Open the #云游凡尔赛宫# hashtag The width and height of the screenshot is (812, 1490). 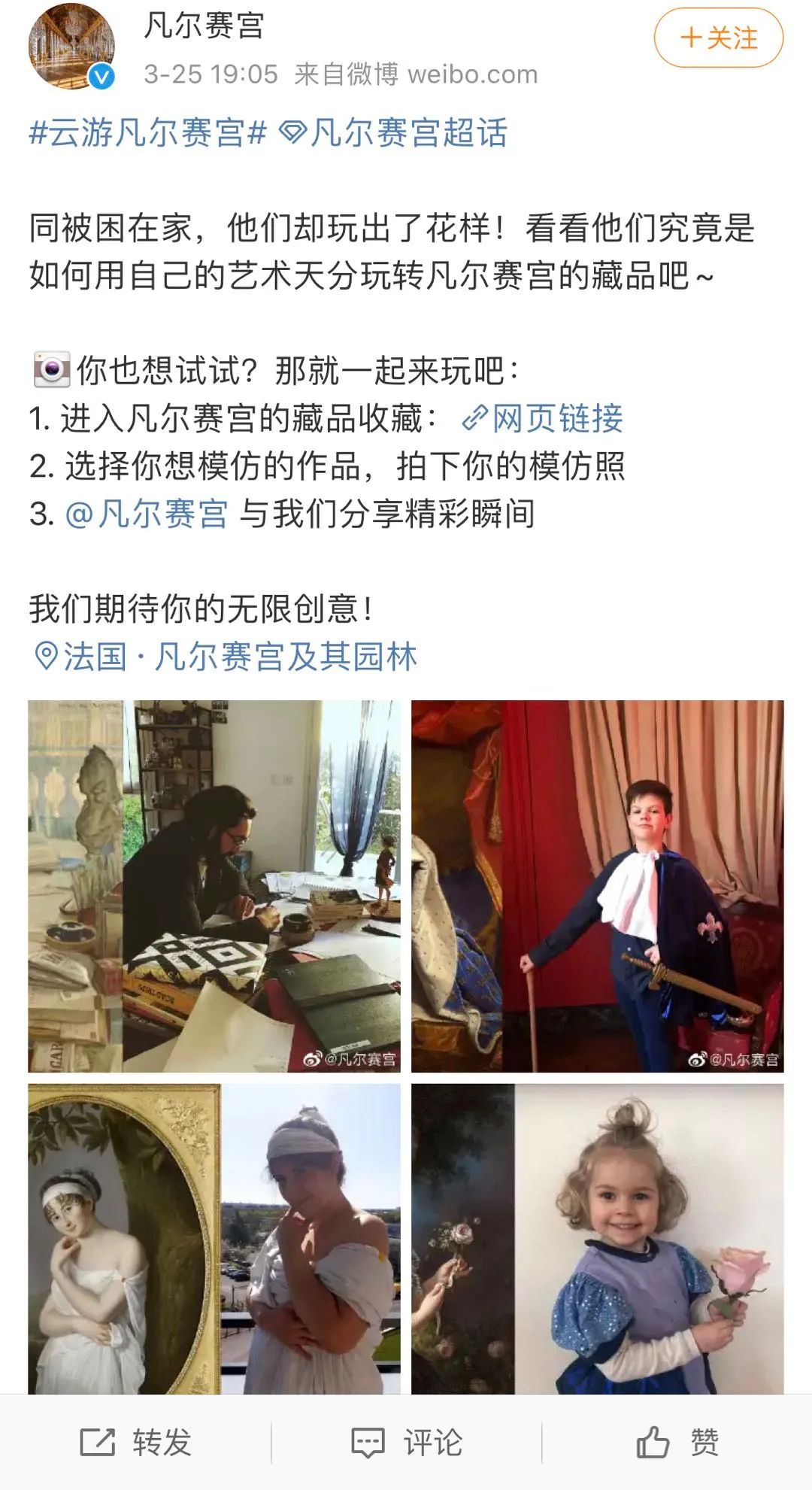148,133
